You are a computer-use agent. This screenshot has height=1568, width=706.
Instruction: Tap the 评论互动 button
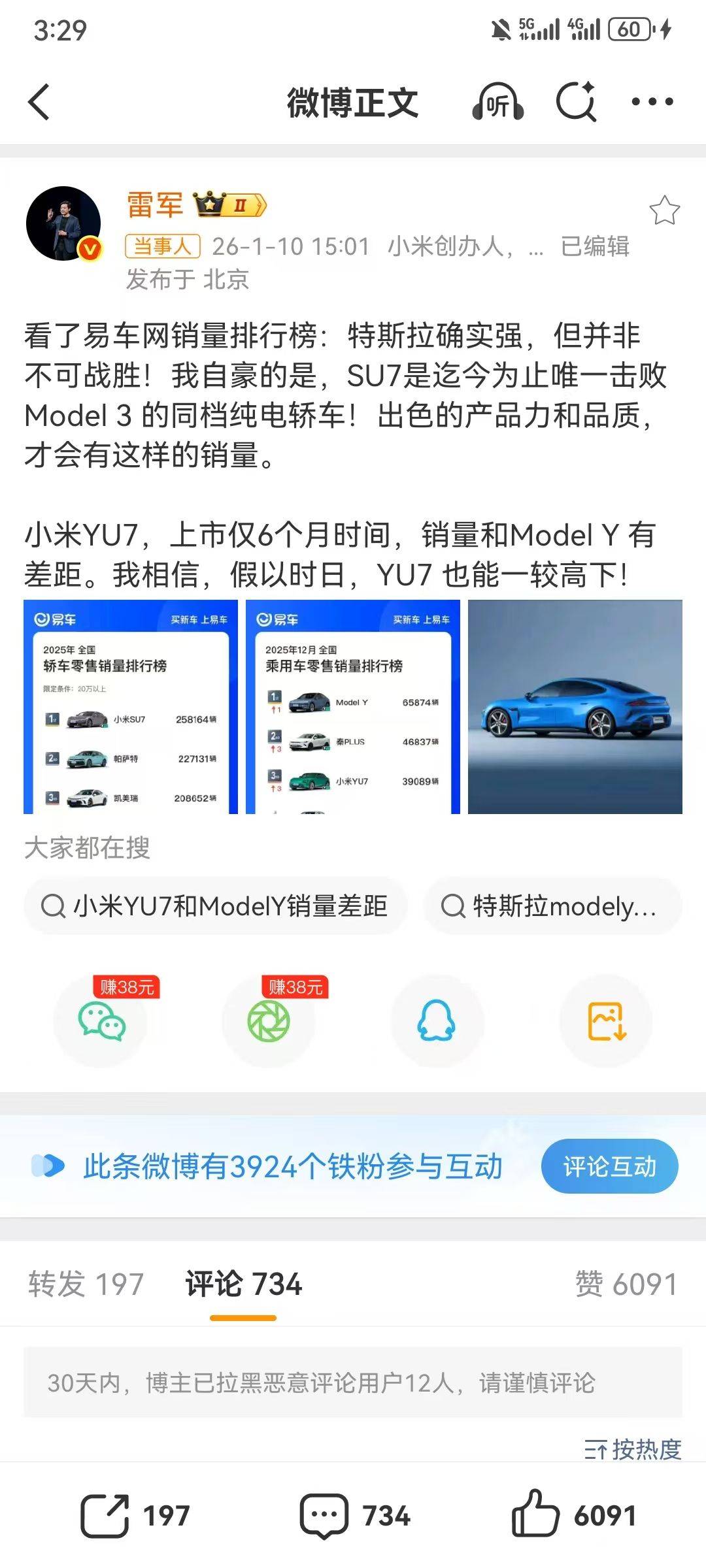609,1166
